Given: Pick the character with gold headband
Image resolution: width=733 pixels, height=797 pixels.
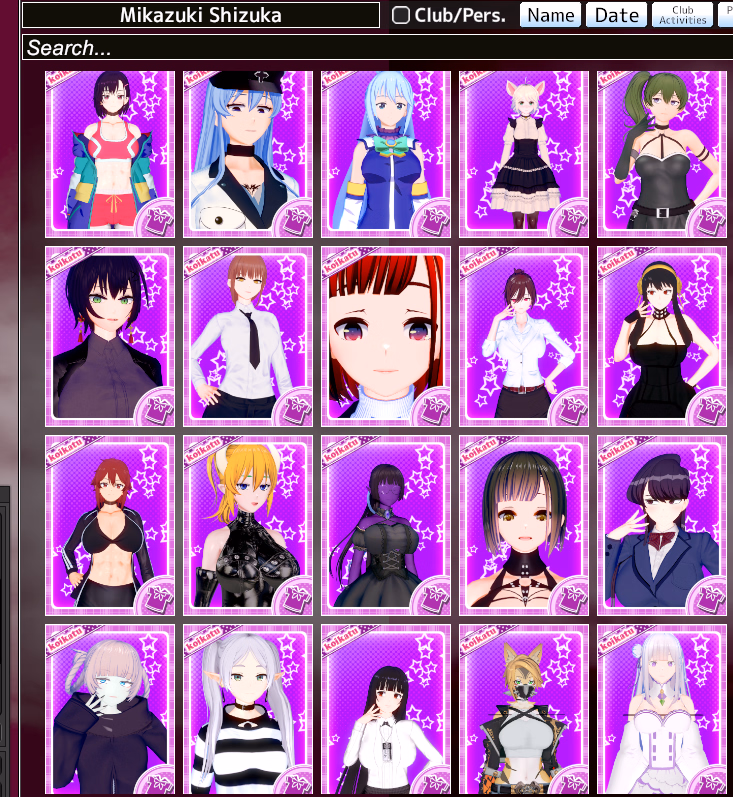Looking at the screenshot, I should click(661, 335).
